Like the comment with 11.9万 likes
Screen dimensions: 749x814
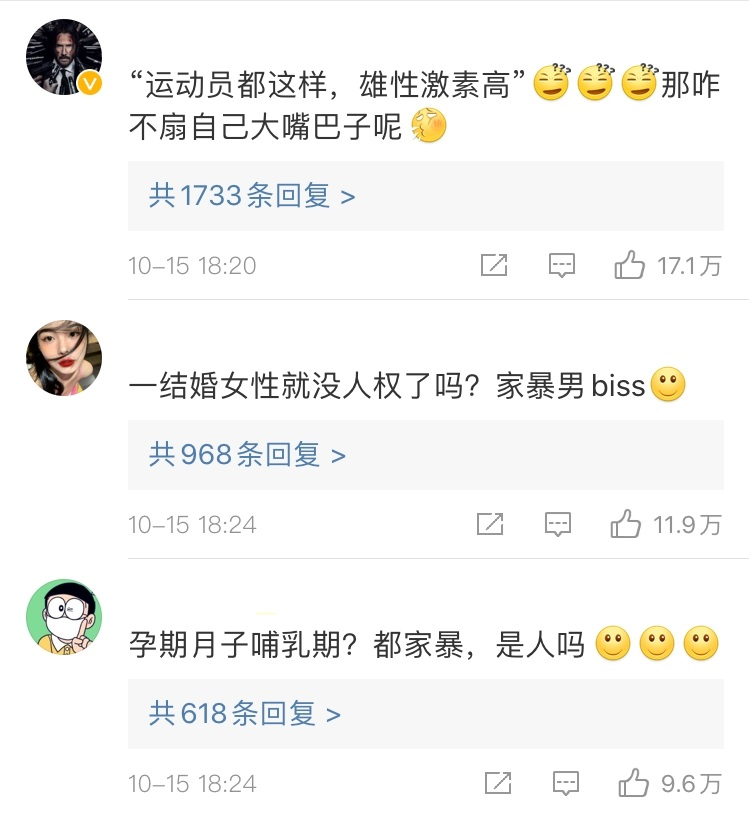tap(626, 524)
